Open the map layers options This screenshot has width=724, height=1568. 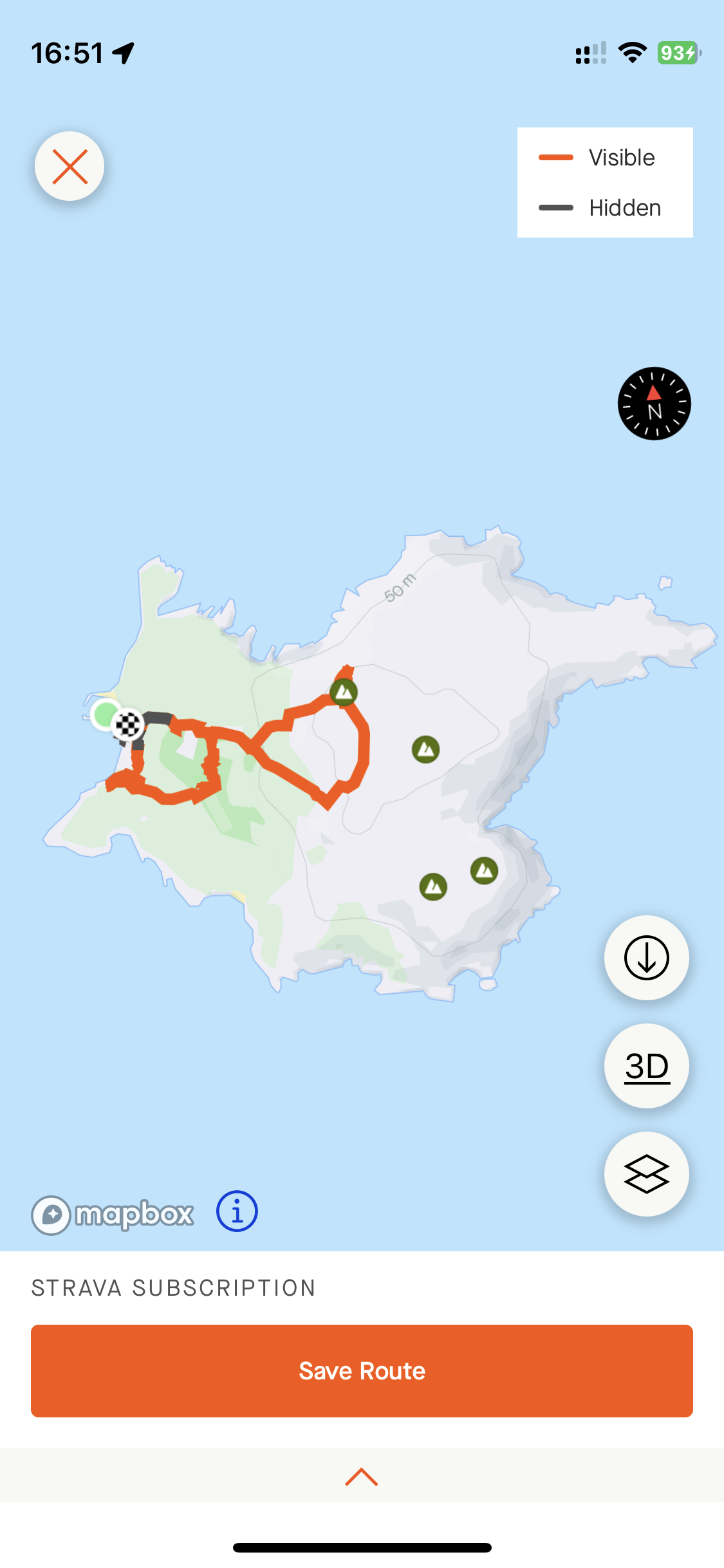tap(646, 1174)
